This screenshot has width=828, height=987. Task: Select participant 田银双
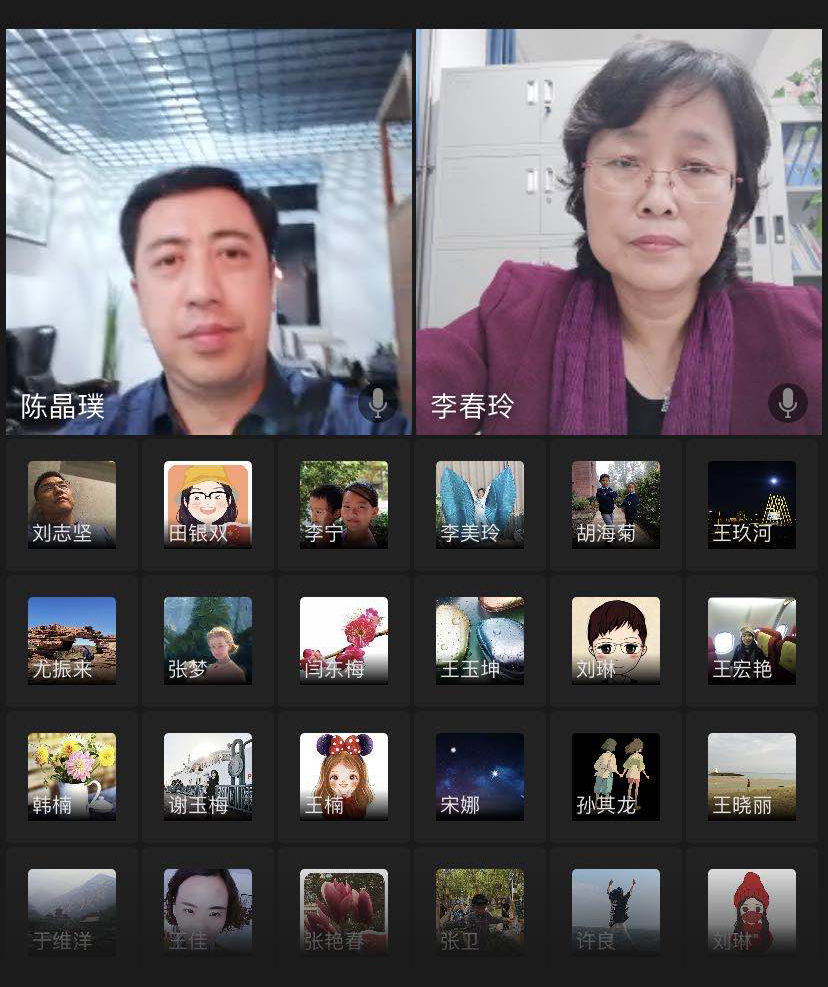[208, 505]
